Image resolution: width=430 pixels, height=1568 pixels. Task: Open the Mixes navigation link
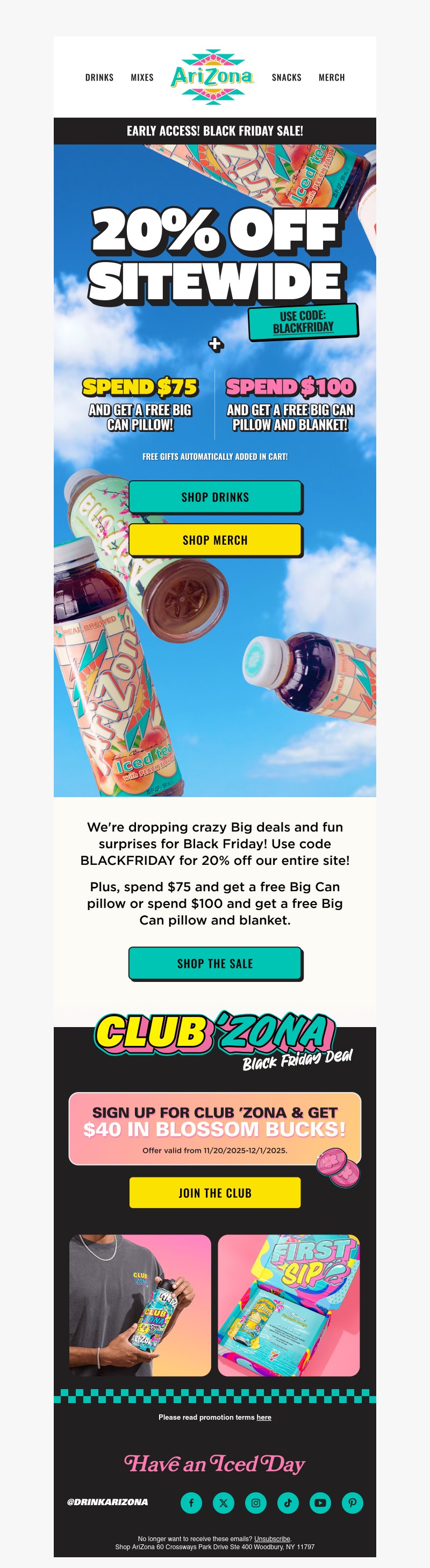[142, 77]
